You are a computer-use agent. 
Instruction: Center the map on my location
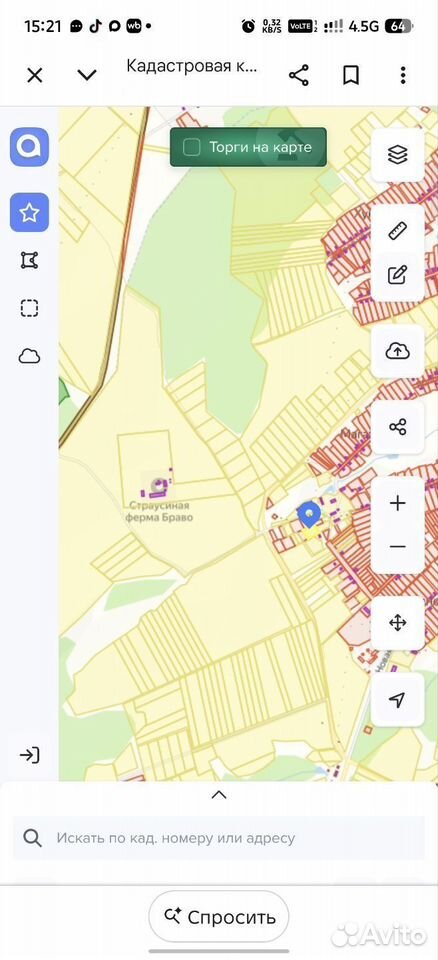click(x=398, y=699)
